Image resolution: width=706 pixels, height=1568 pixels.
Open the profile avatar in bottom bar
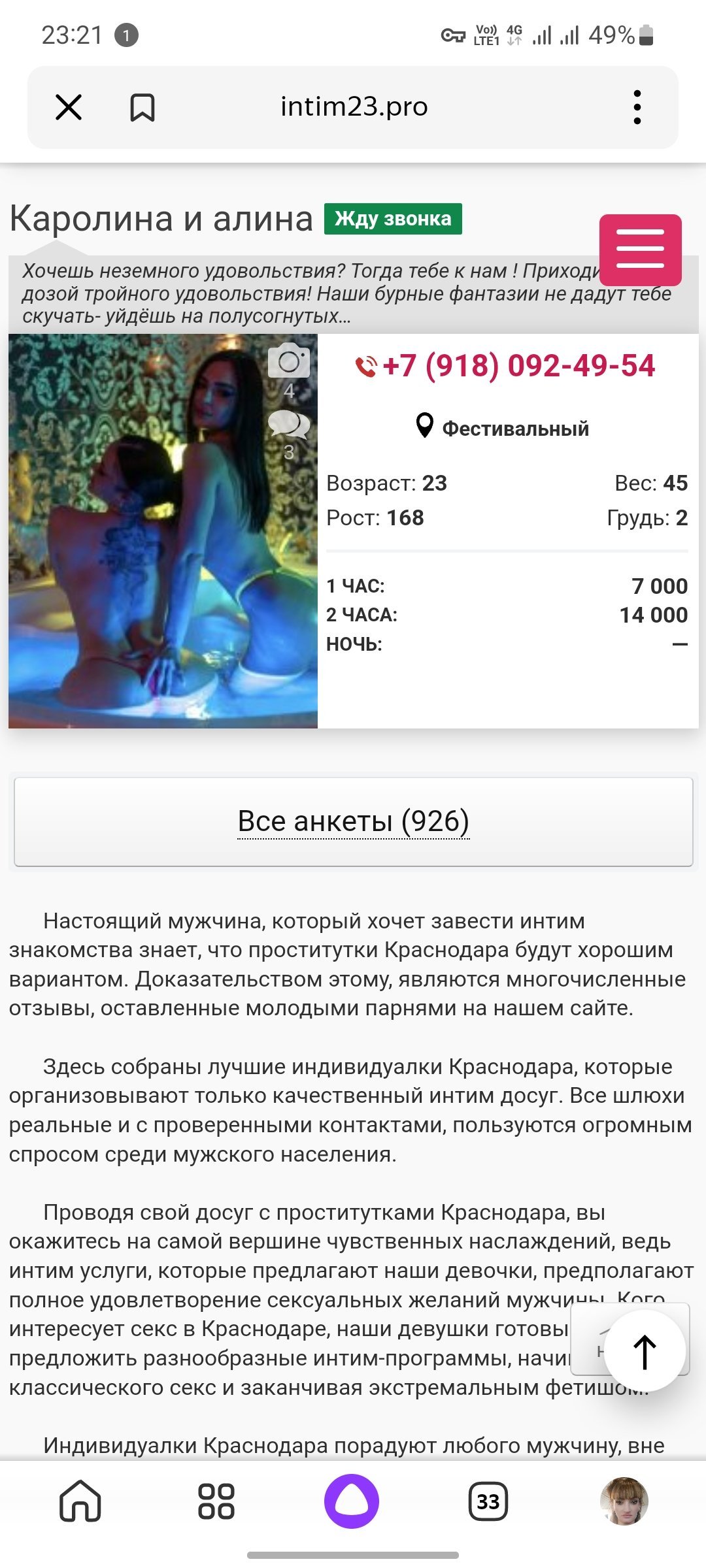[624, 1501]
